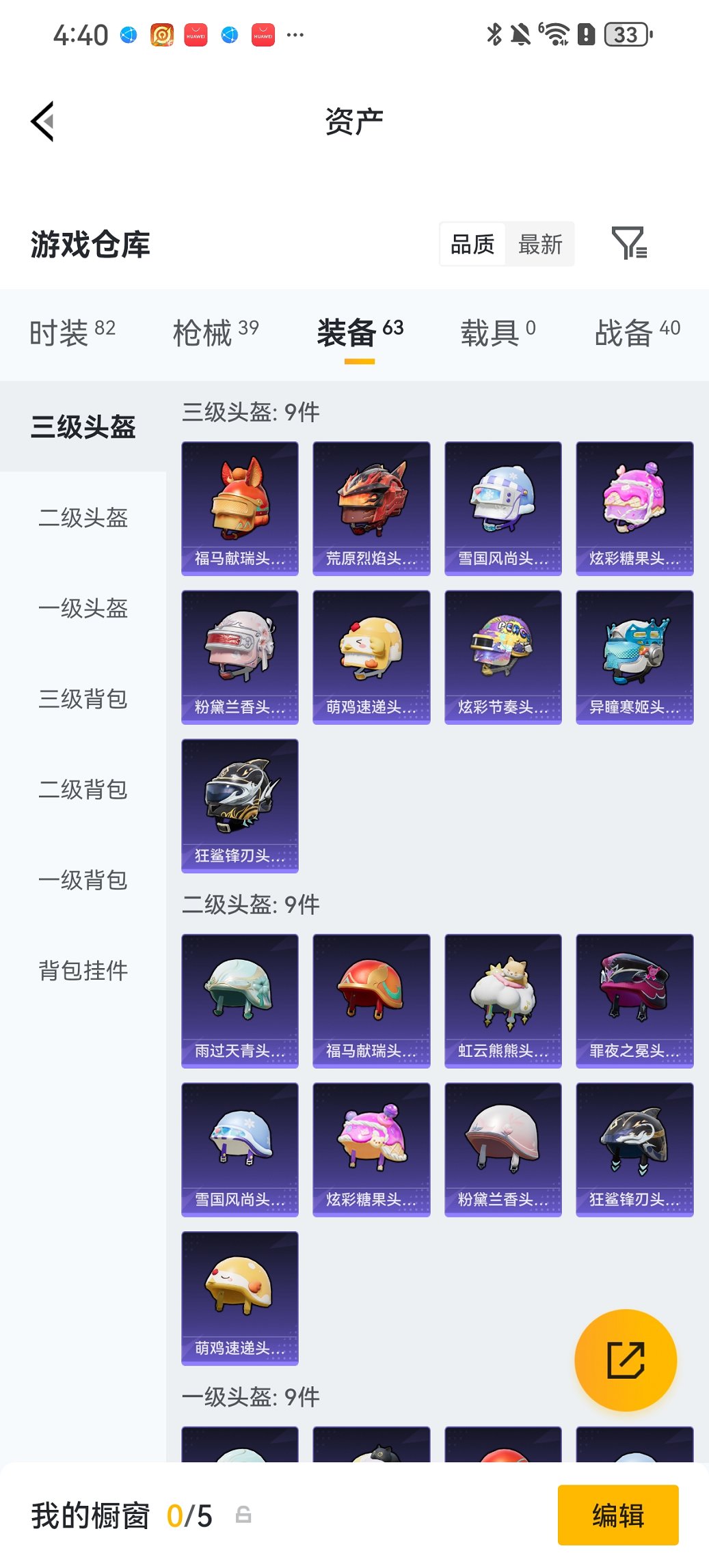Open the 炫彩节奏头盔 item

503,656
